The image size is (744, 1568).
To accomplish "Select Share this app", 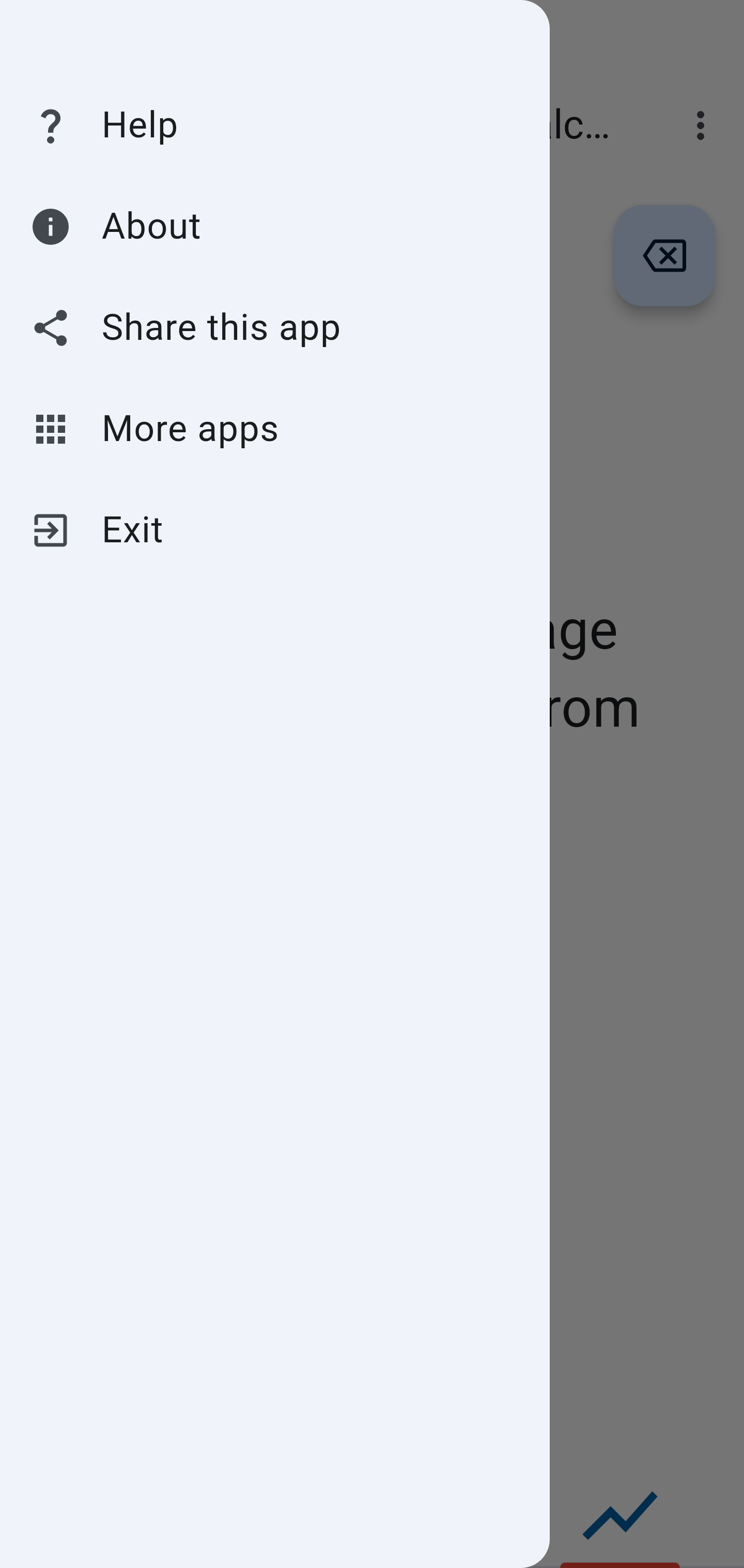I will [x=274, y=327].
